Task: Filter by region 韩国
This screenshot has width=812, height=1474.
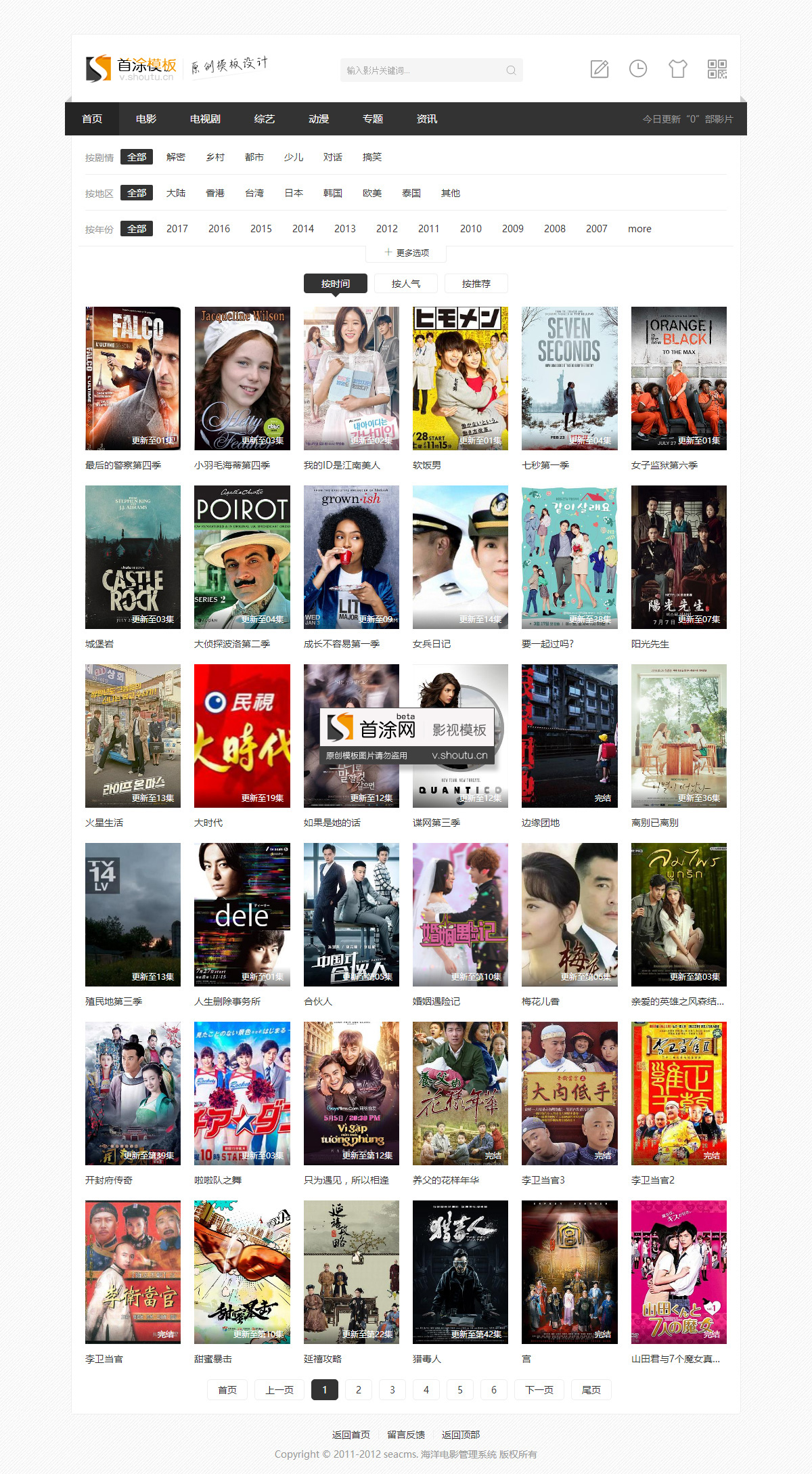Action: click(333, 193)
